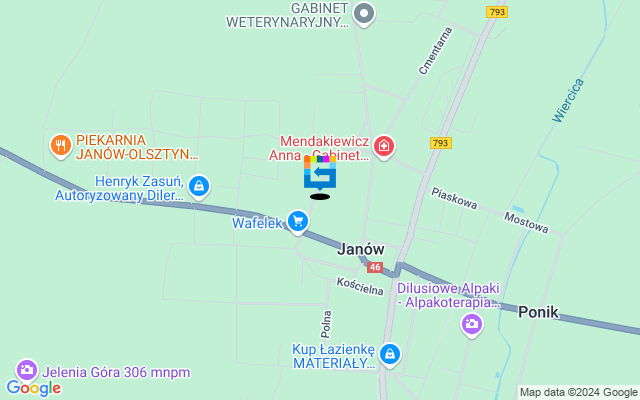This screenshot has height=400, width=640.
Task: Open the Dilusiowe Alpaki attraction pin
Action: click(x=471, y=323)
